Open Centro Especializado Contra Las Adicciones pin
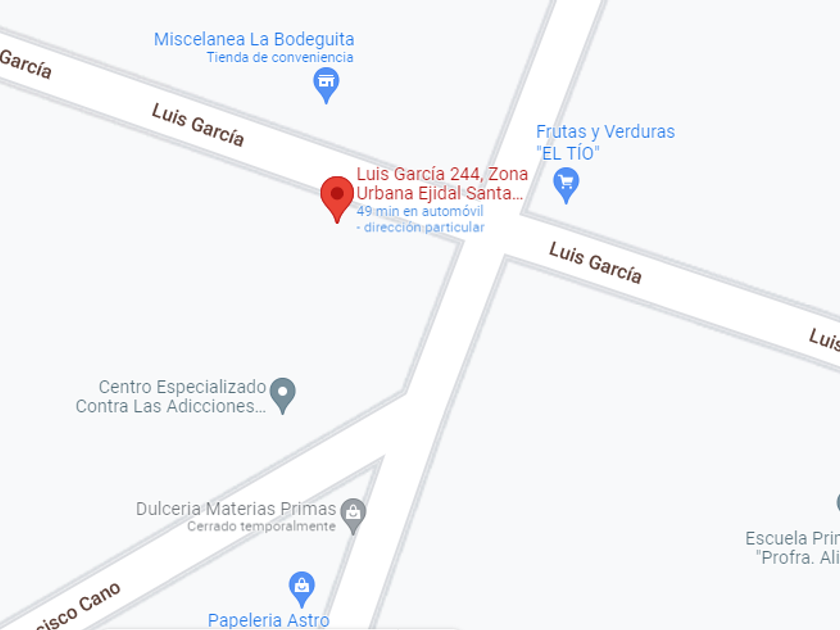 click(283, 395)
